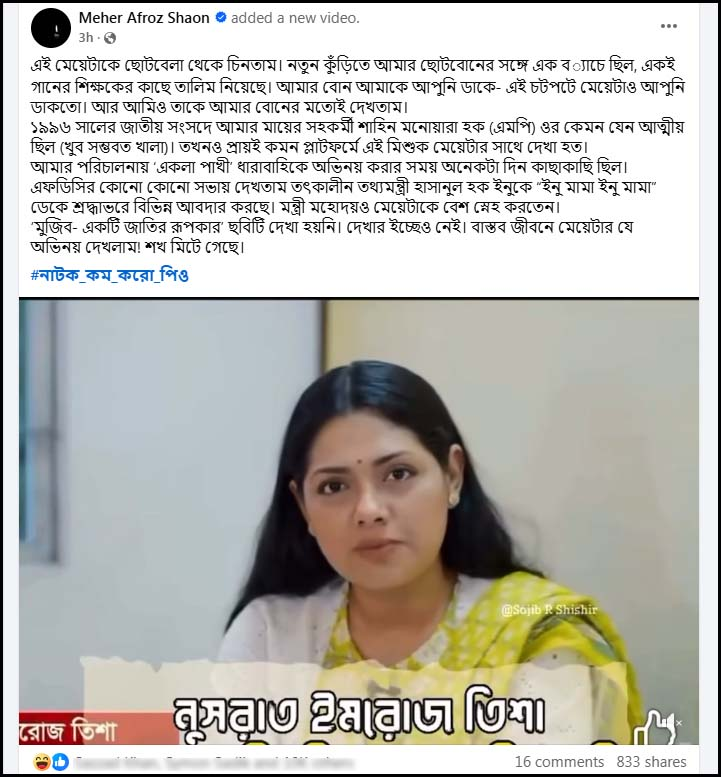View the 833 shares list
The width and height of the screenshot is (721, 777).
tap(651, 762)
